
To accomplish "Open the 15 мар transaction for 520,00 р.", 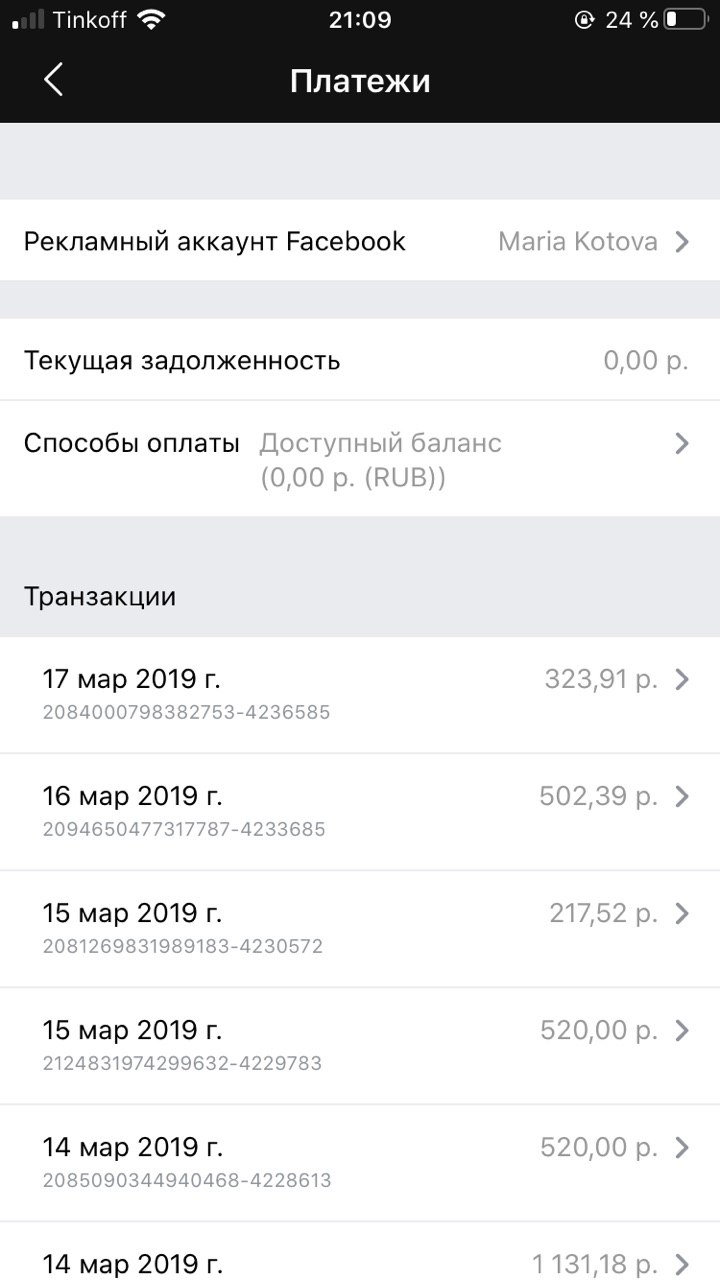I will 360,1046.
